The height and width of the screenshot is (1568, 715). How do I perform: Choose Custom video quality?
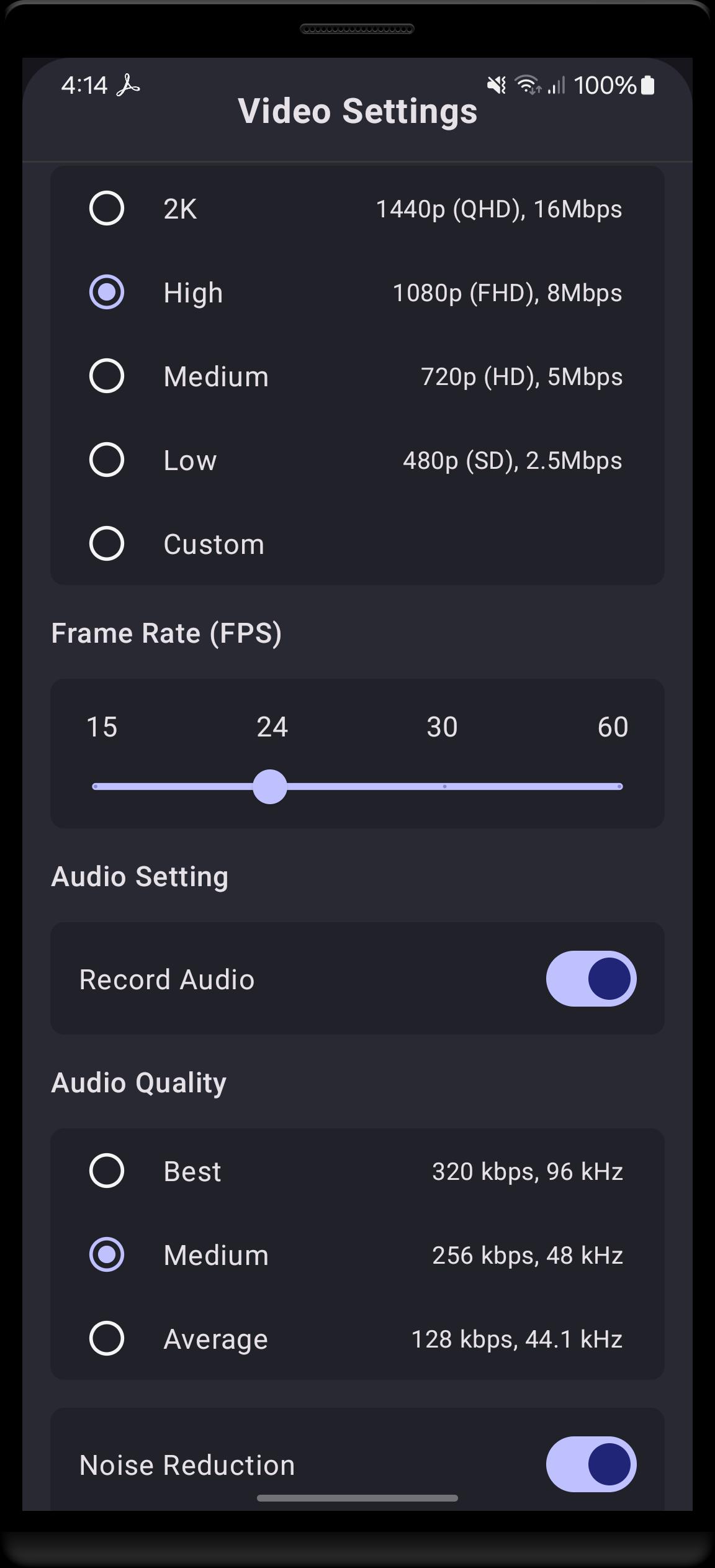coord(107,543)
